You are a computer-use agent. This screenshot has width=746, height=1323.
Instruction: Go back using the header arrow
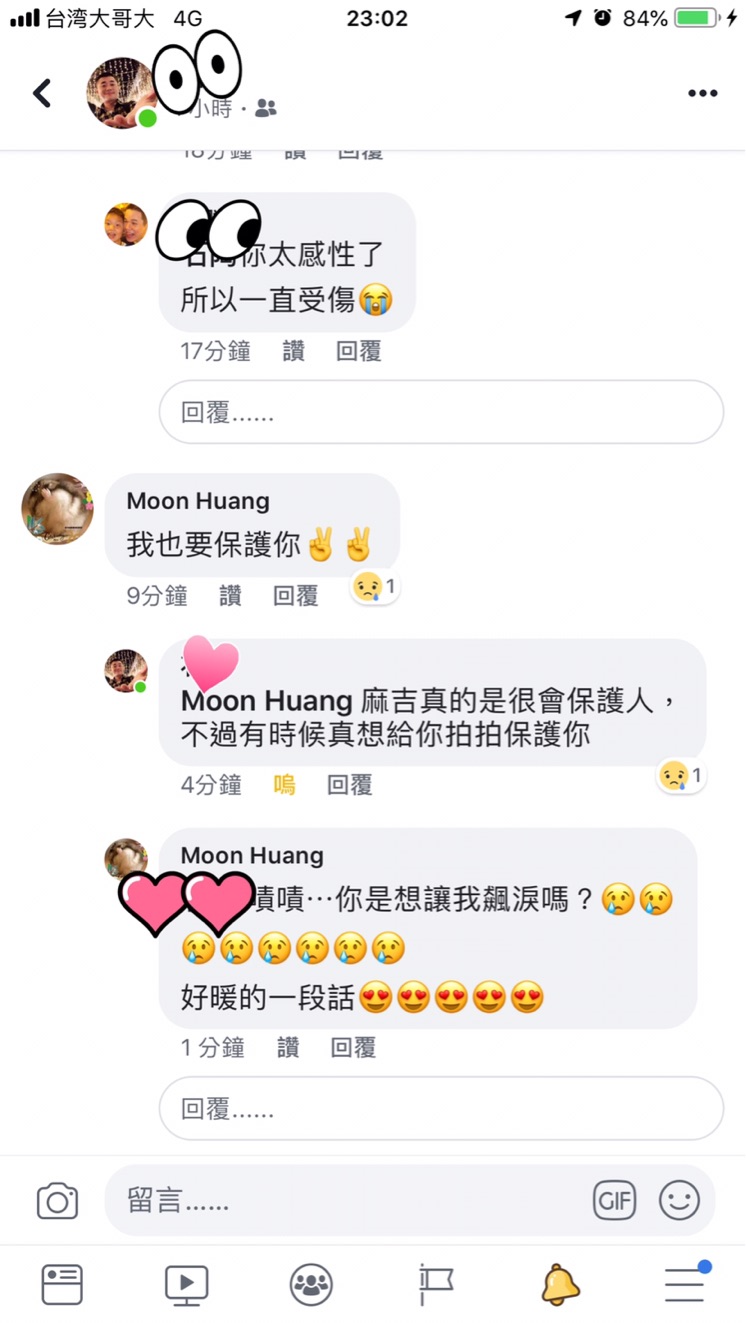pos(42,94)
